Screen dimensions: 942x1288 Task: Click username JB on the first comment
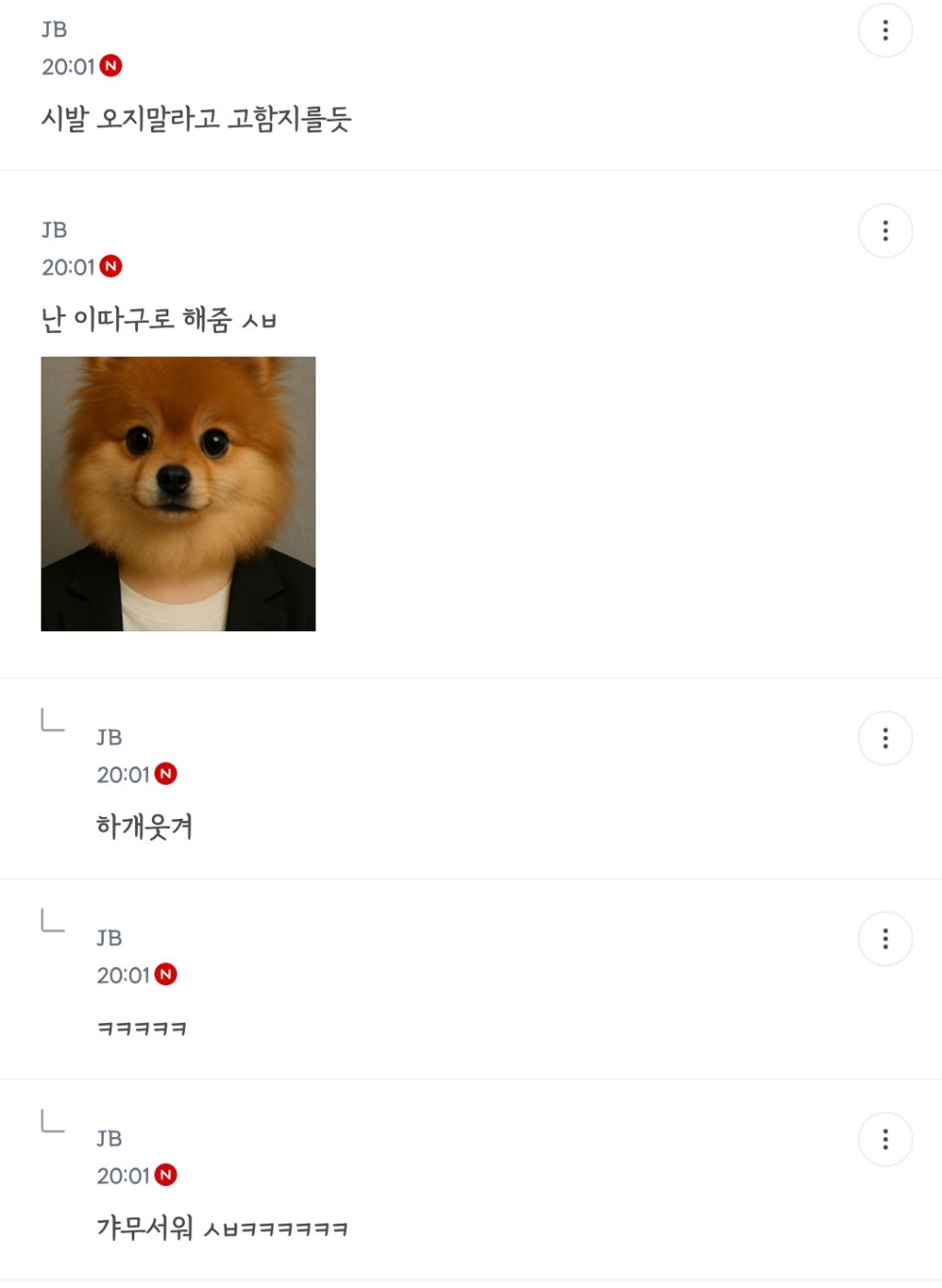[x=53, y=29]
